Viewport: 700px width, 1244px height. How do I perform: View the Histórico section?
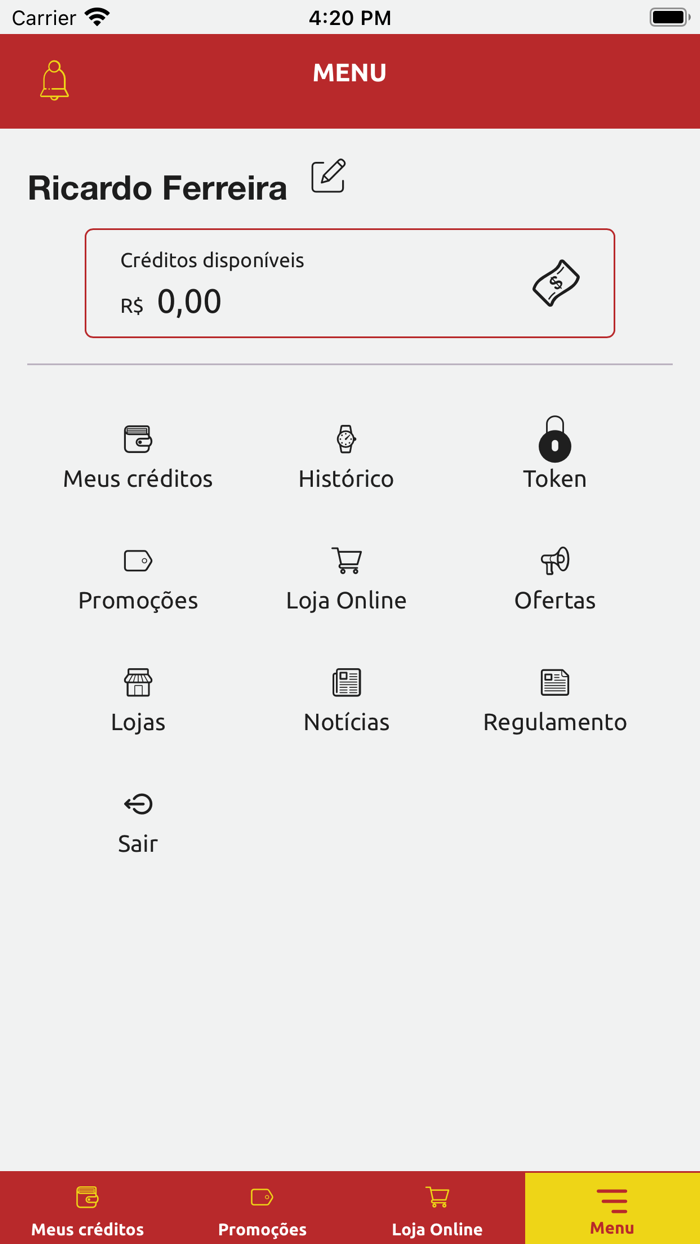click(x=346, y=457)
